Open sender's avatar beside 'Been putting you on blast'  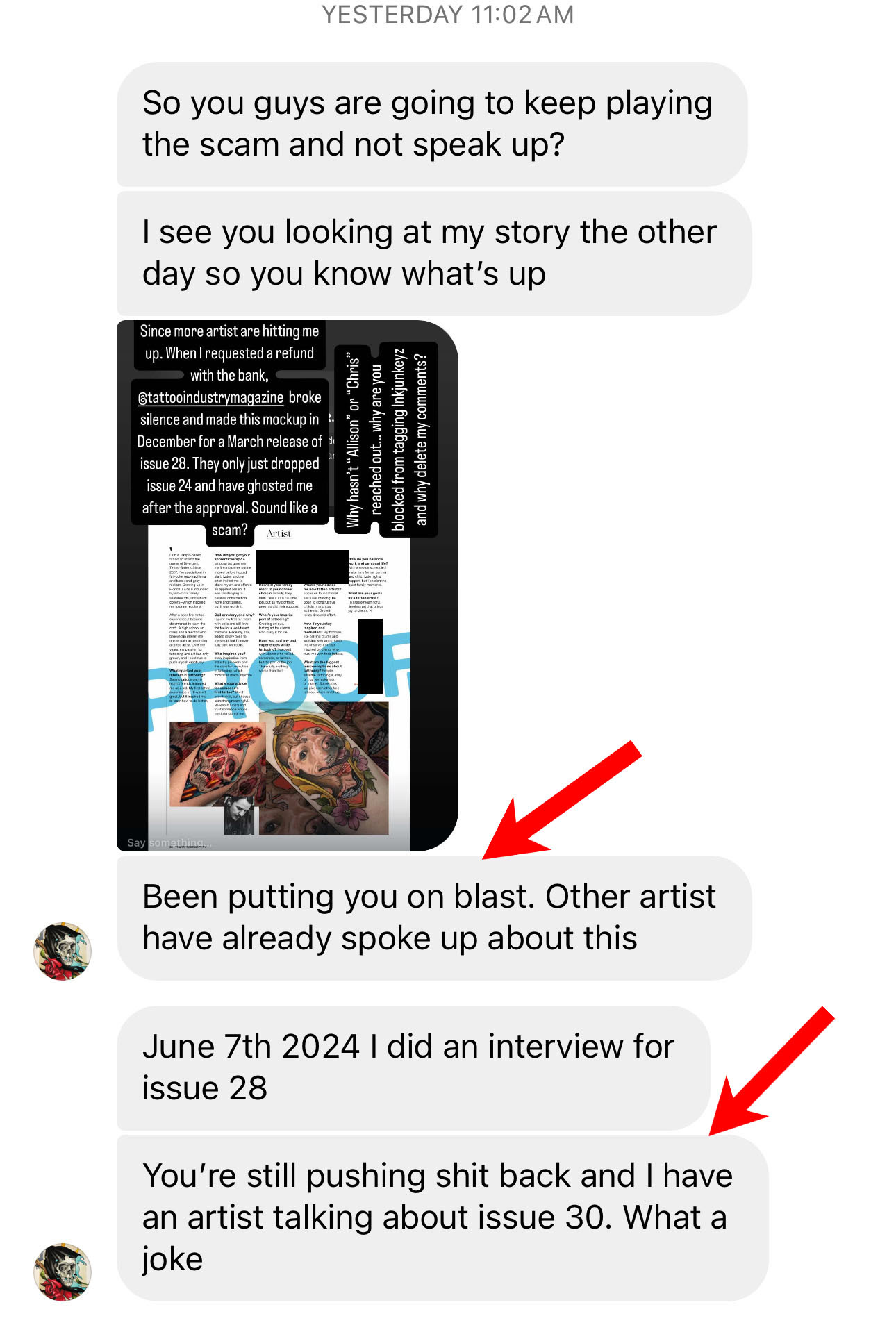(63, 951)
